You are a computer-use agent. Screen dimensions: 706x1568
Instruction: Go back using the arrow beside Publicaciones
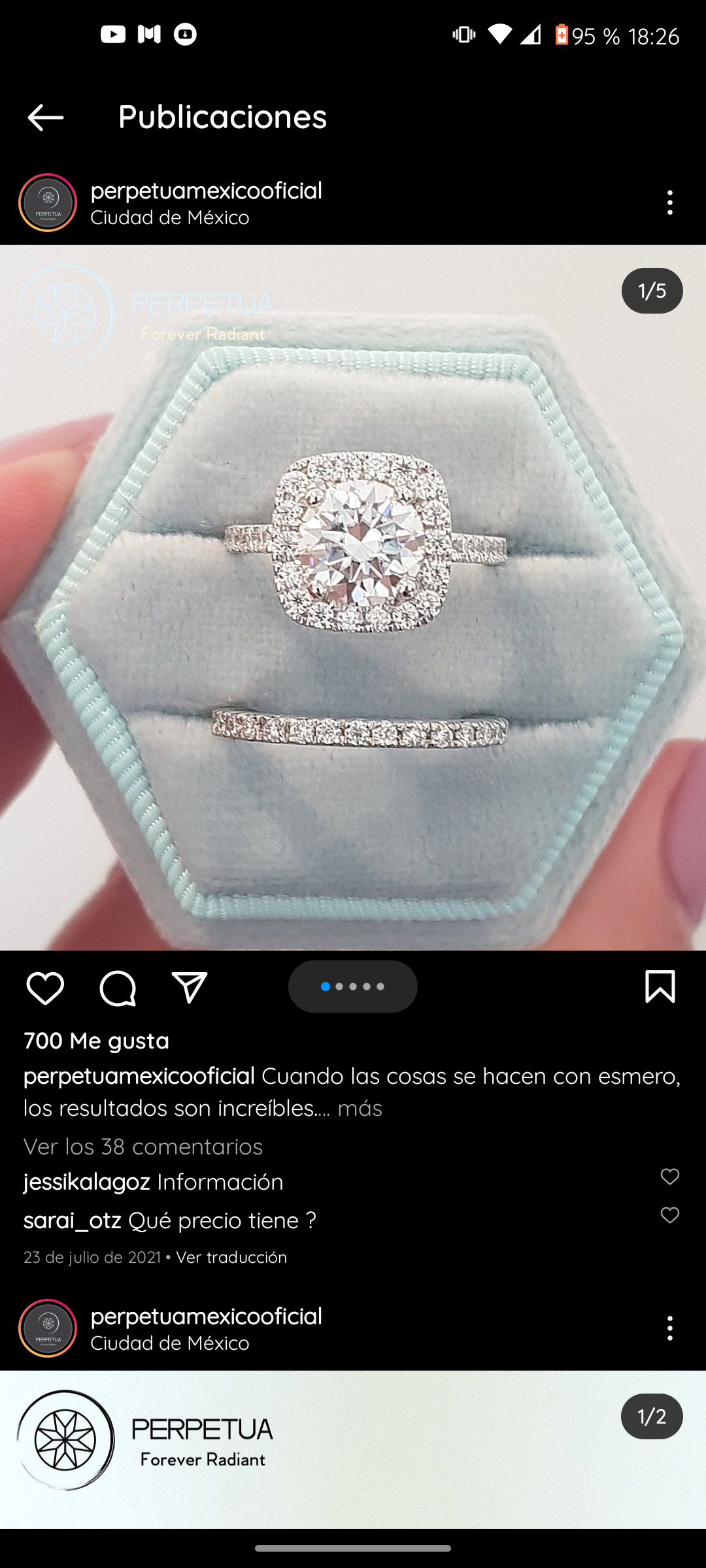tap(45, 118)
